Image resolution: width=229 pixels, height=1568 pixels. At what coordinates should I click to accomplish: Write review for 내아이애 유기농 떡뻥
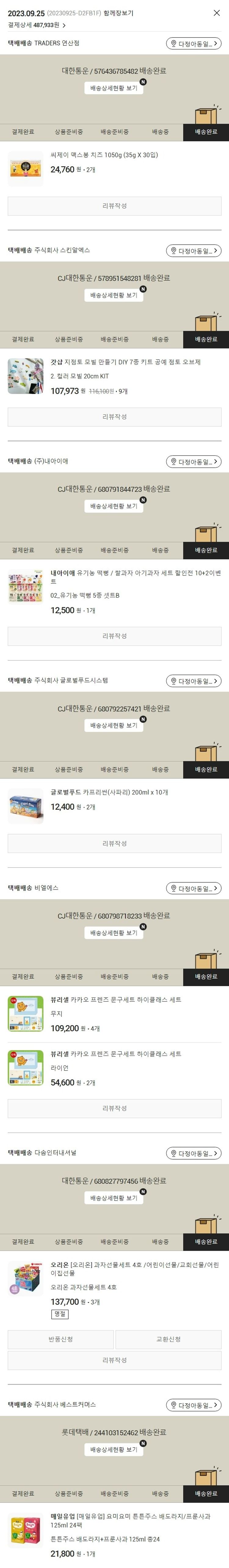click(114, 636)
